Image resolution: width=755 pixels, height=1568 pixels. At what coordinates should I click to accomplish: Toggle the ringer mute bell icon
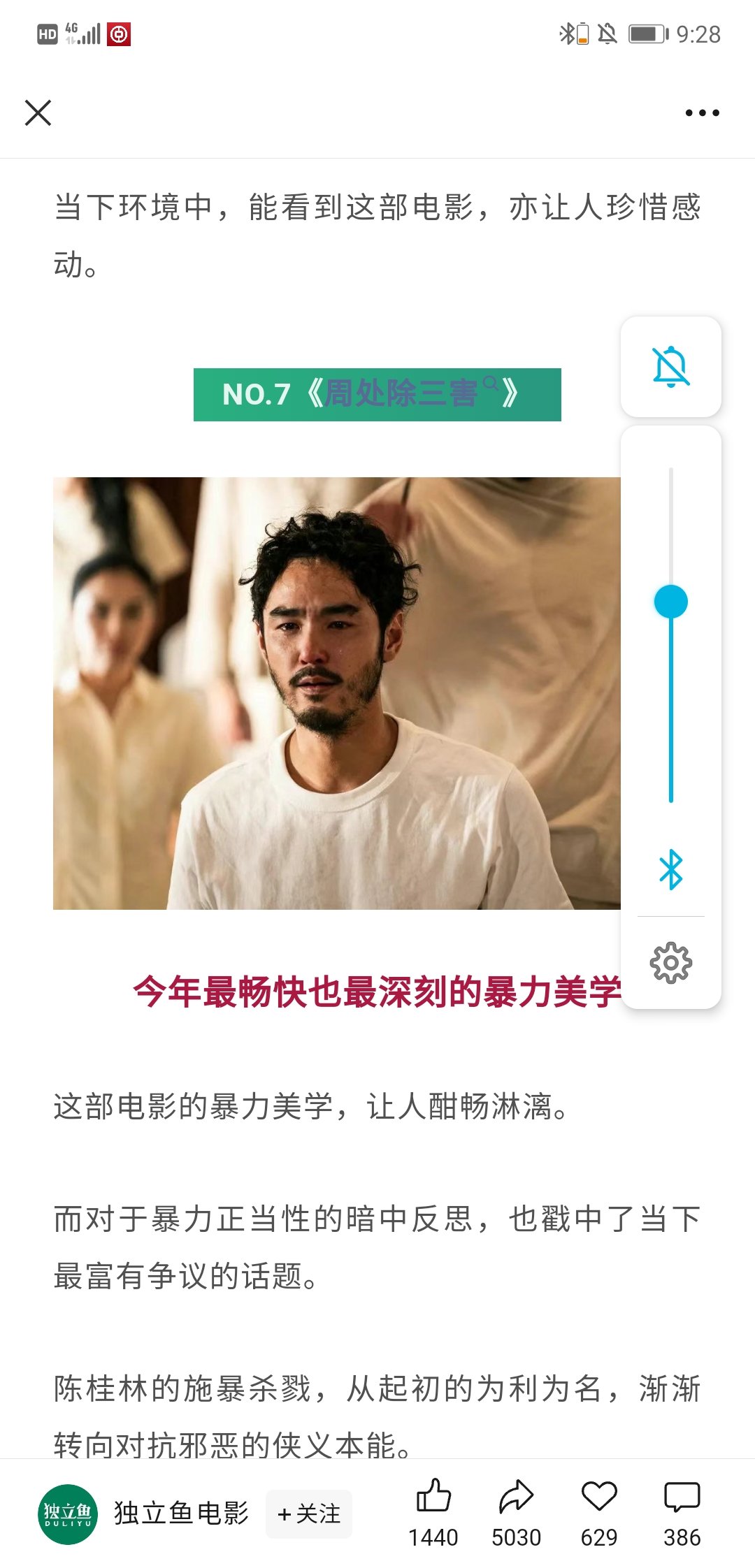click(671, 367)
